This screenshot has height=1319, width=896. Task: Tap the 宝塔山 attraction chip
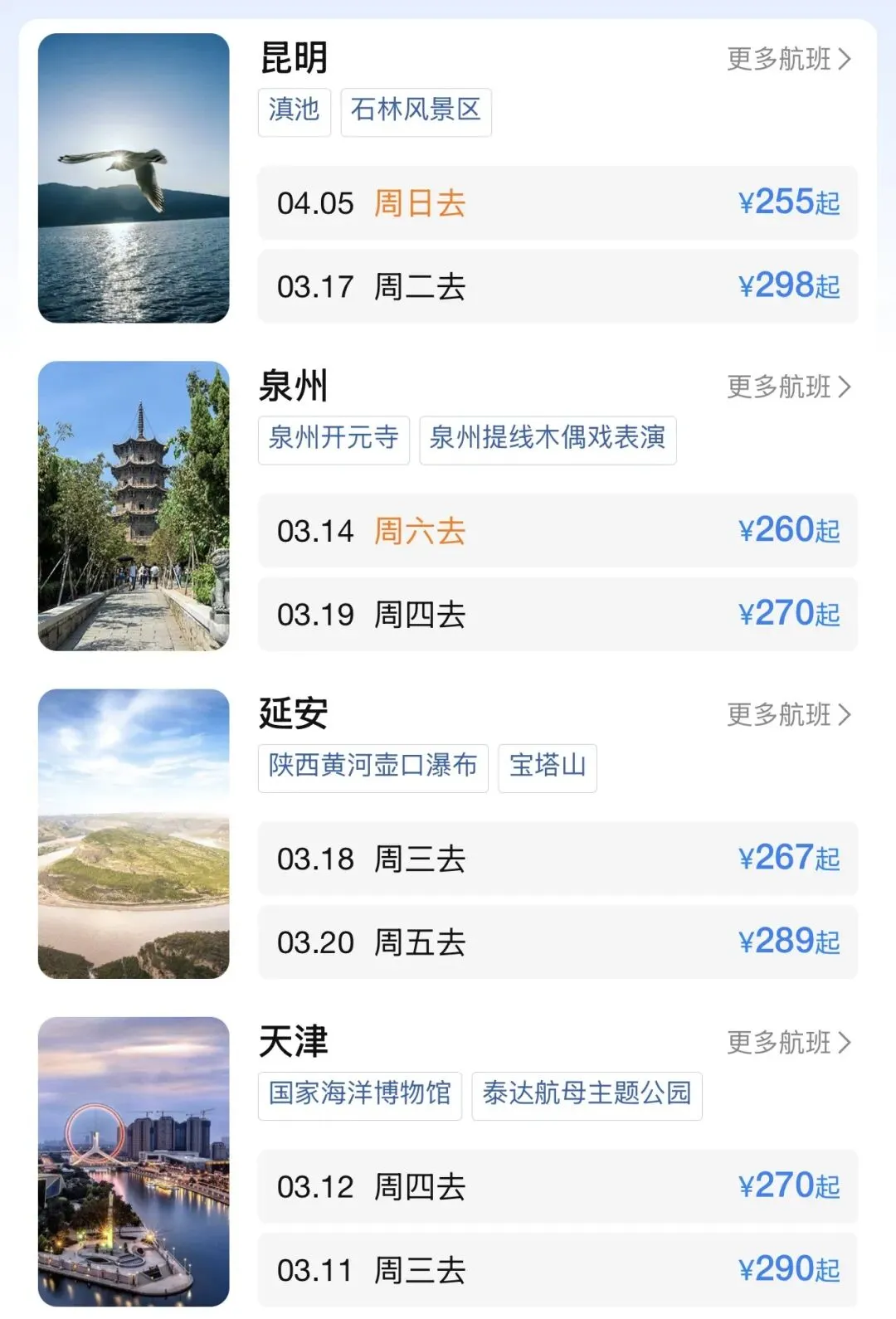pyautogui.click(x=548, y=767)
